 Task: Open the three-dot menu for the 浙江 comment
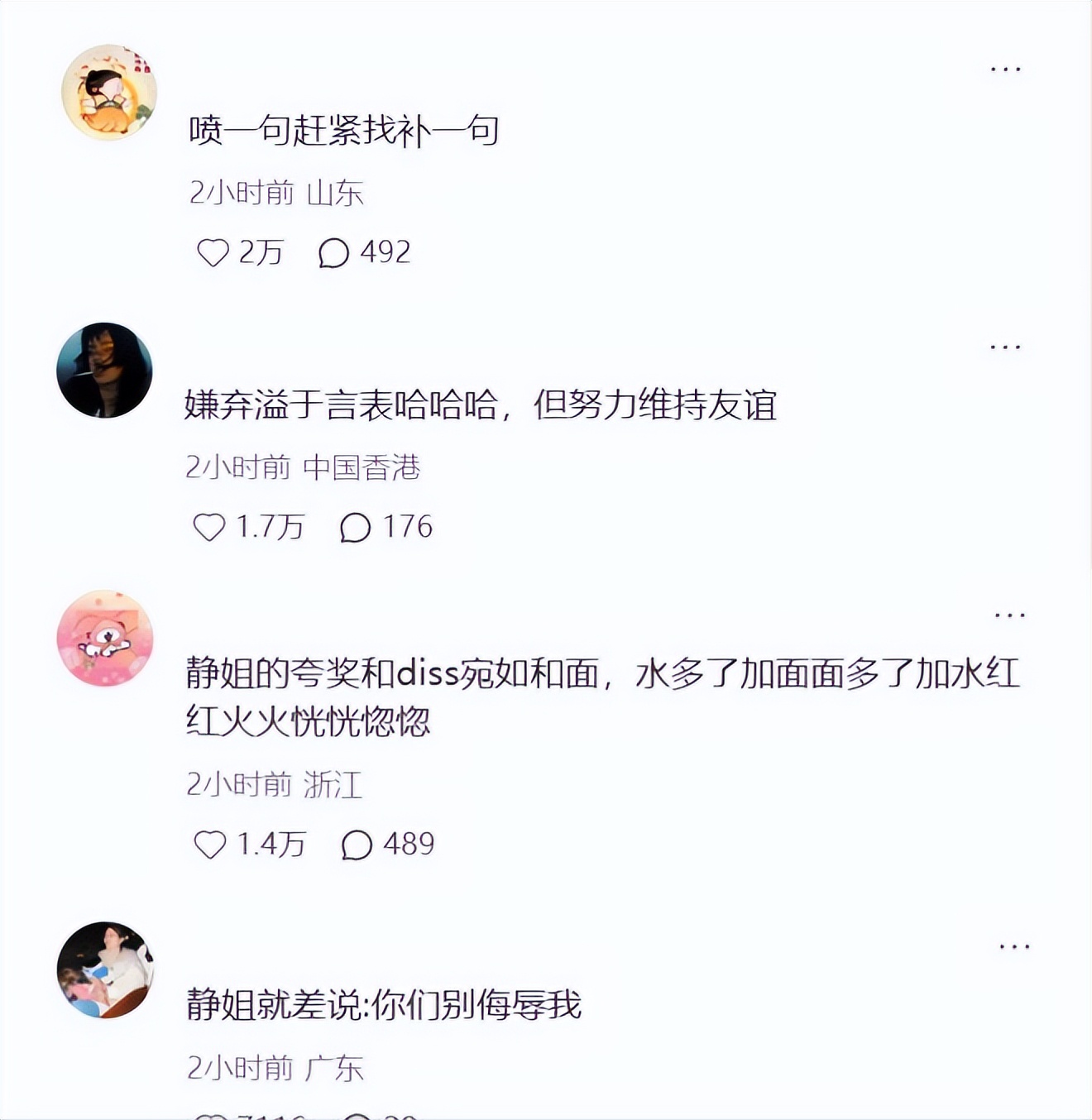pyautogui.click(x=1009, y=615)
